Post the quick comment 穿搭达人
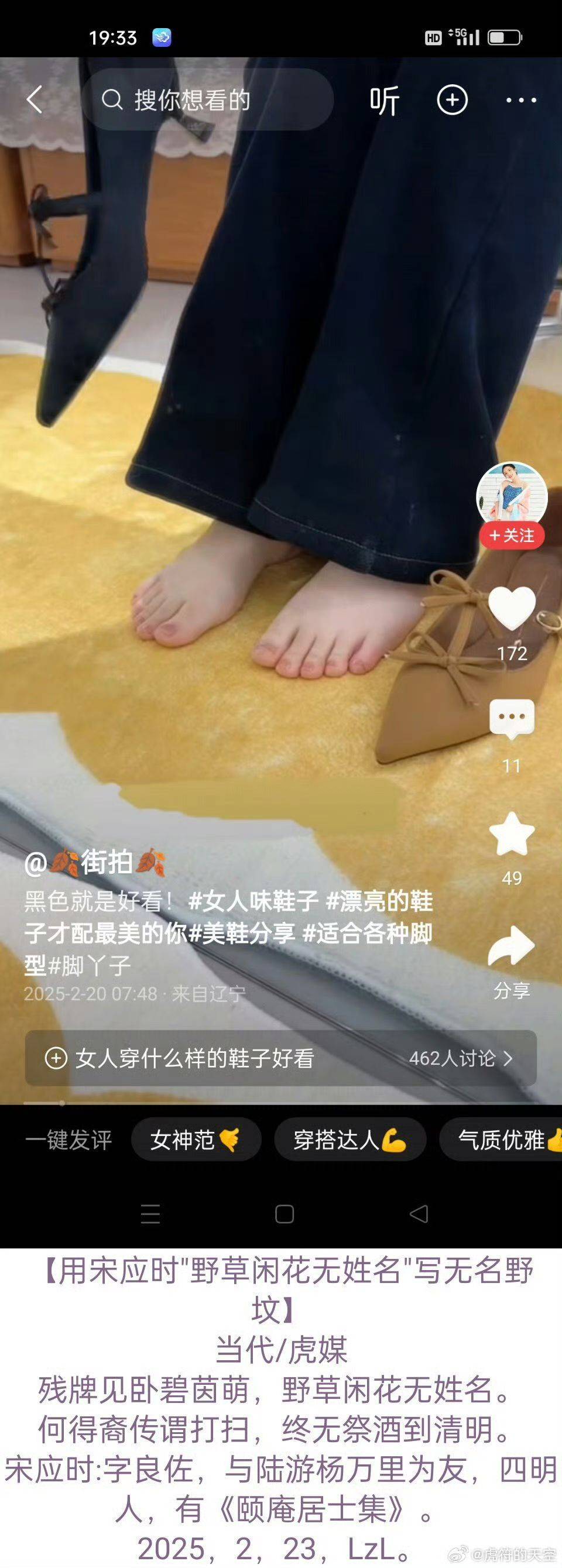 click(x=349, y=1140)
